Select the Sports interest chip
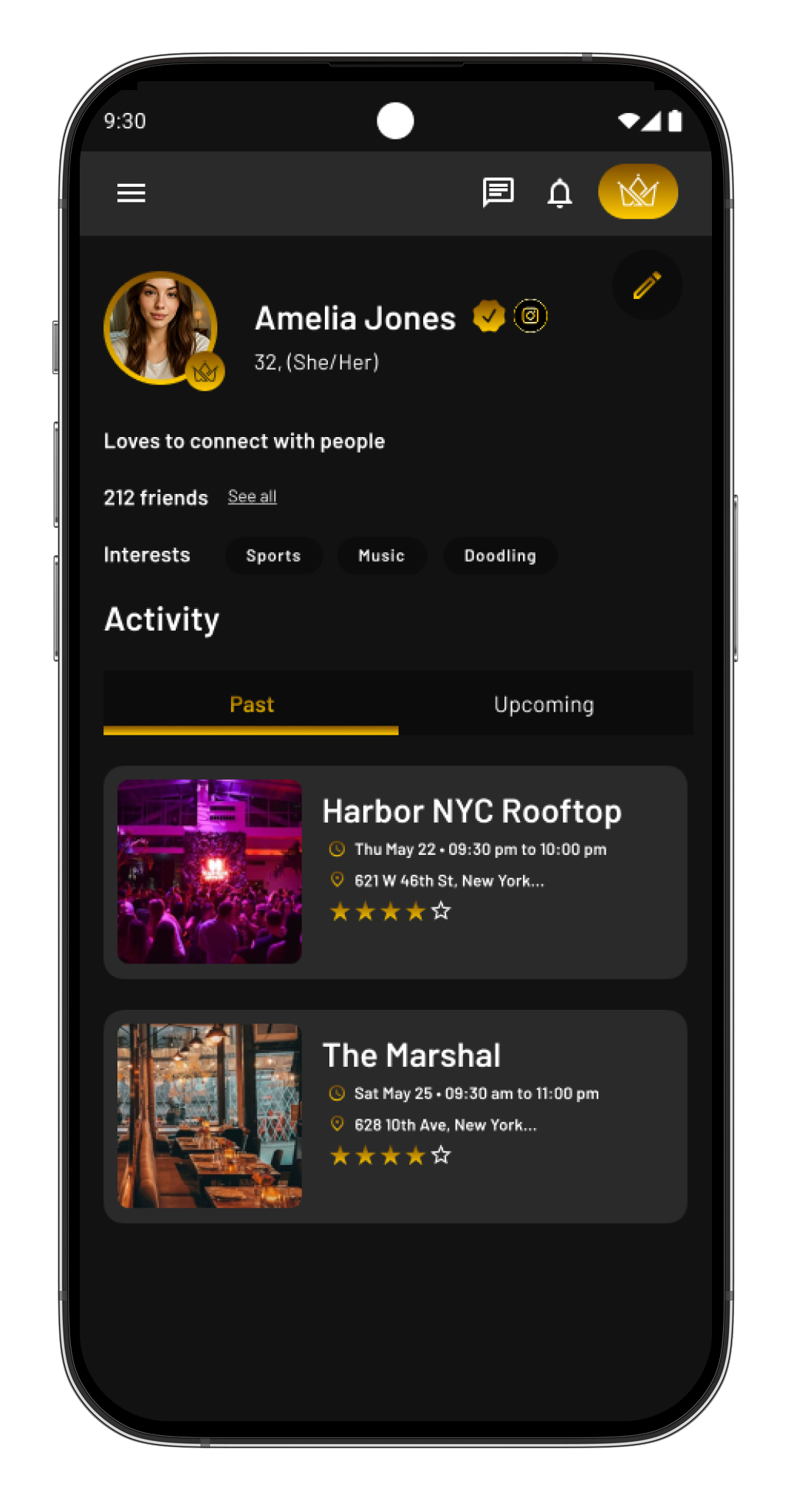 tap(273, 555)
